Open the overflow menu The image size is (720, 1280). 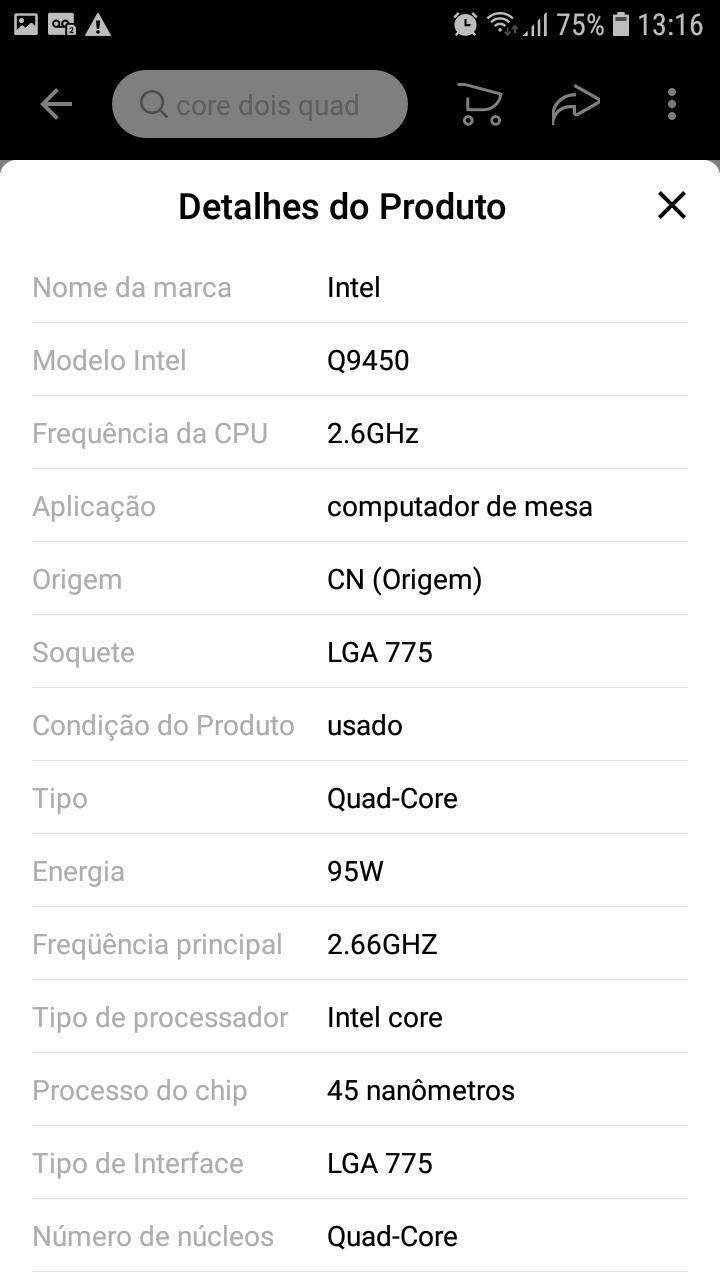672,104
